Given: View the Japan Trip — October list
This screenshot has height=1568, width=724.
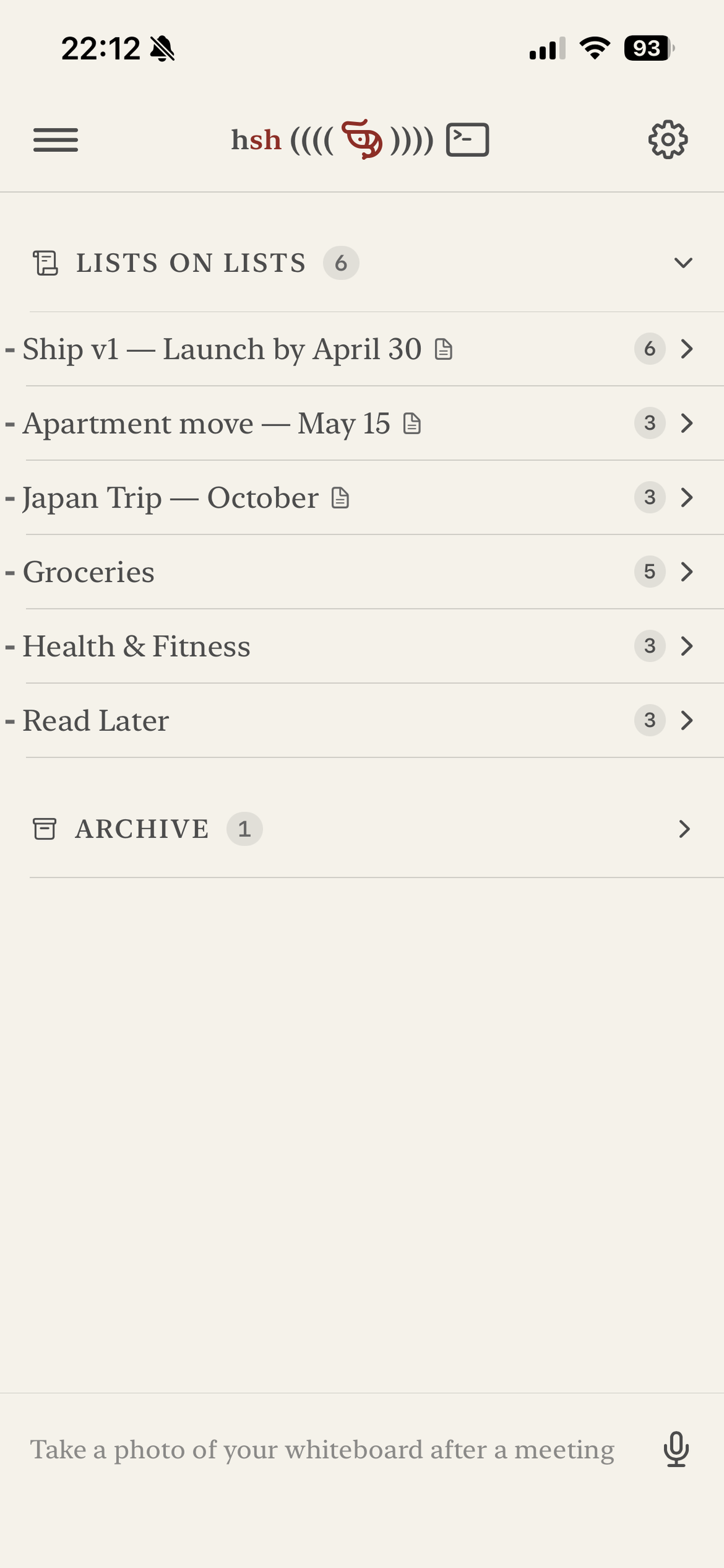Looking at the screenshot, I should 170,498.
